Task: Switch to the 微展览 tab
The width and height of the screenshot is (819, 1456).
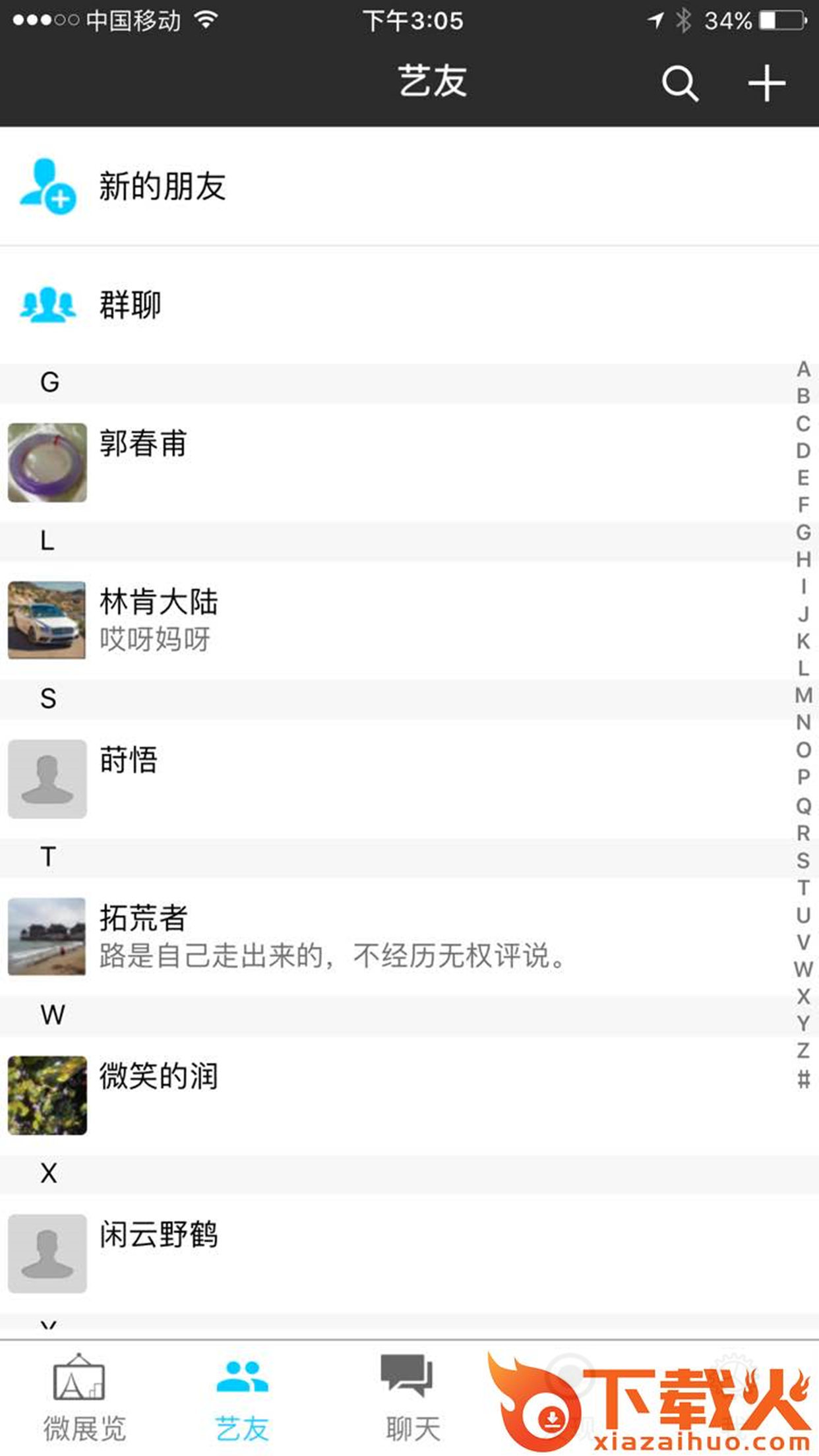Action: pyautogui.click(x=84, y=1398)
